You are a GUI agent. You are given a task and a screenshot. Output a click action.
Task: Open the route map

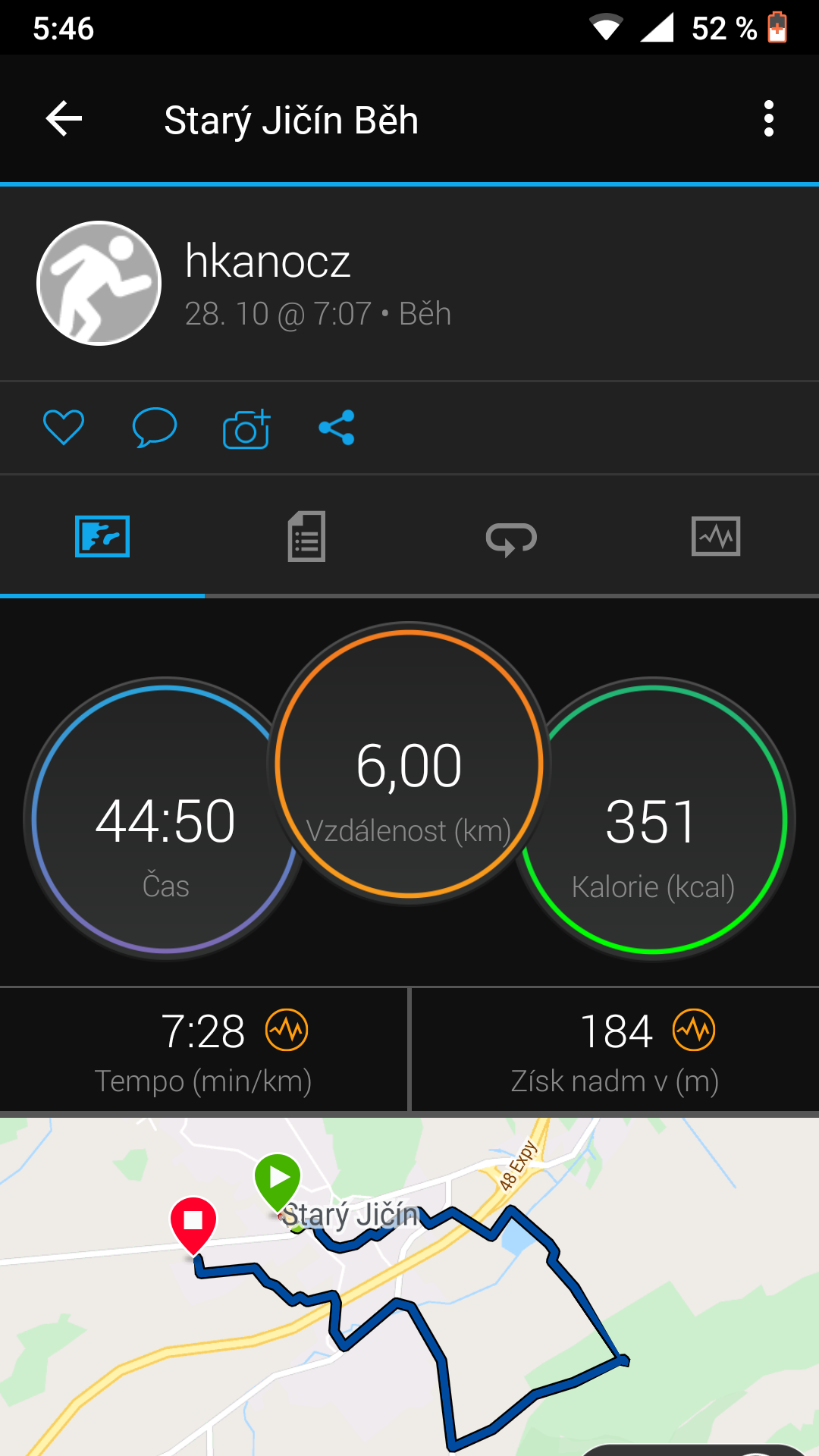click(x=409, y=1287)
